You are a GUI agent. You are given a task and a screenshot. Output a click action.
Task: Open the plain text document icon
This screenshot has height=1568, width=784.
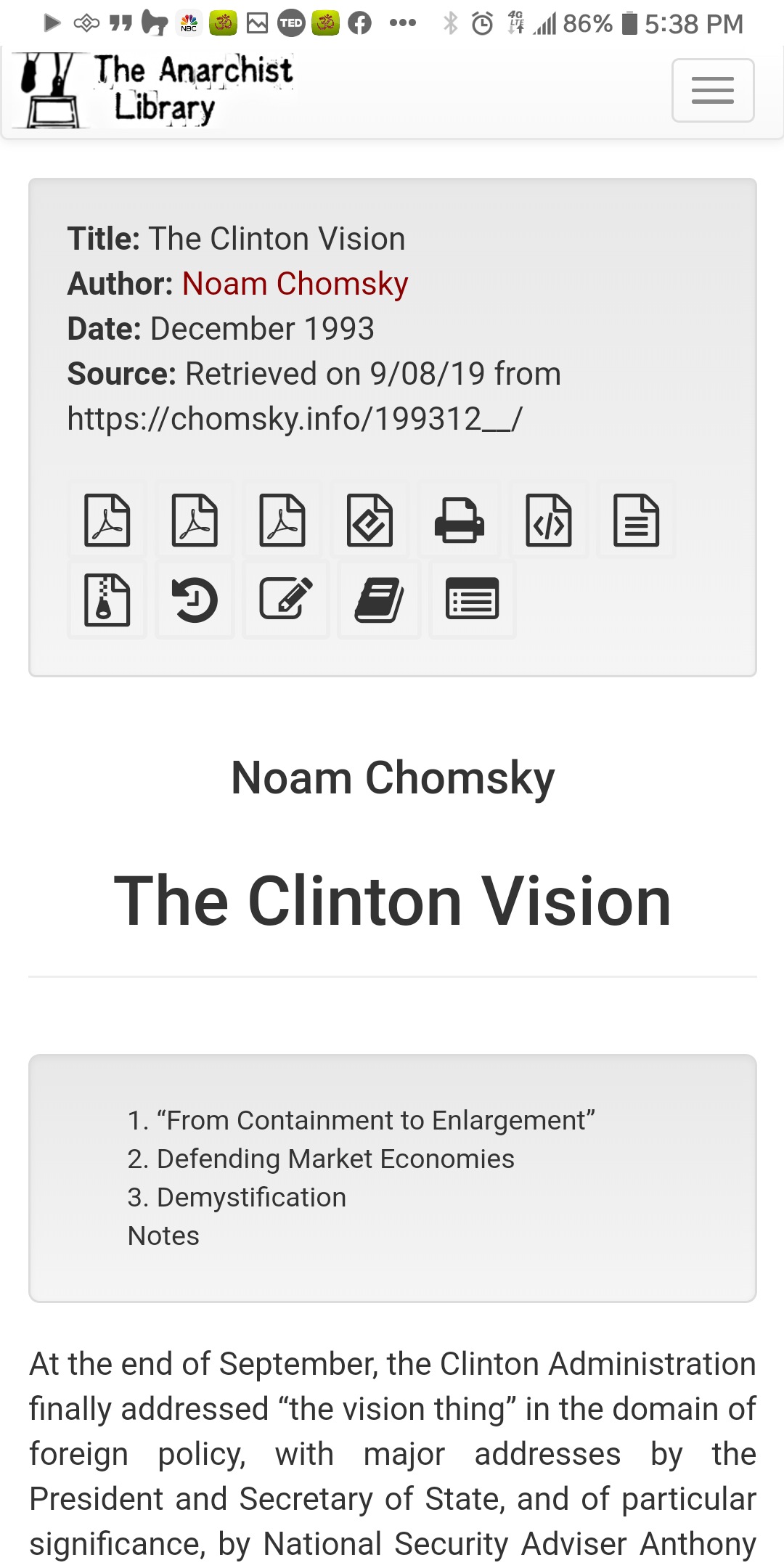click(x=637, y=520)
